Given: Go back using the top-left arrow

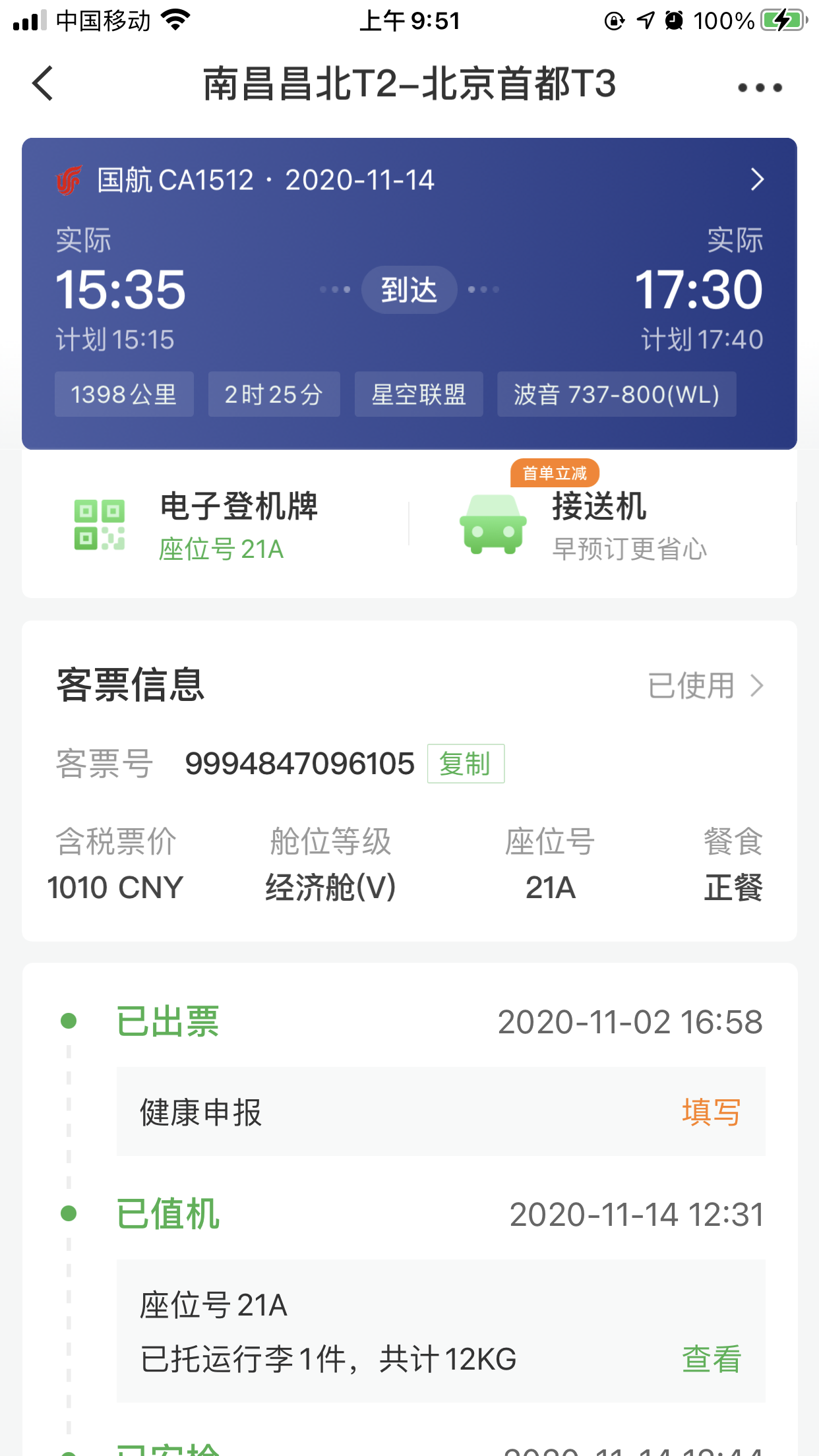Looking at the screenshot, I should point(43,84).
